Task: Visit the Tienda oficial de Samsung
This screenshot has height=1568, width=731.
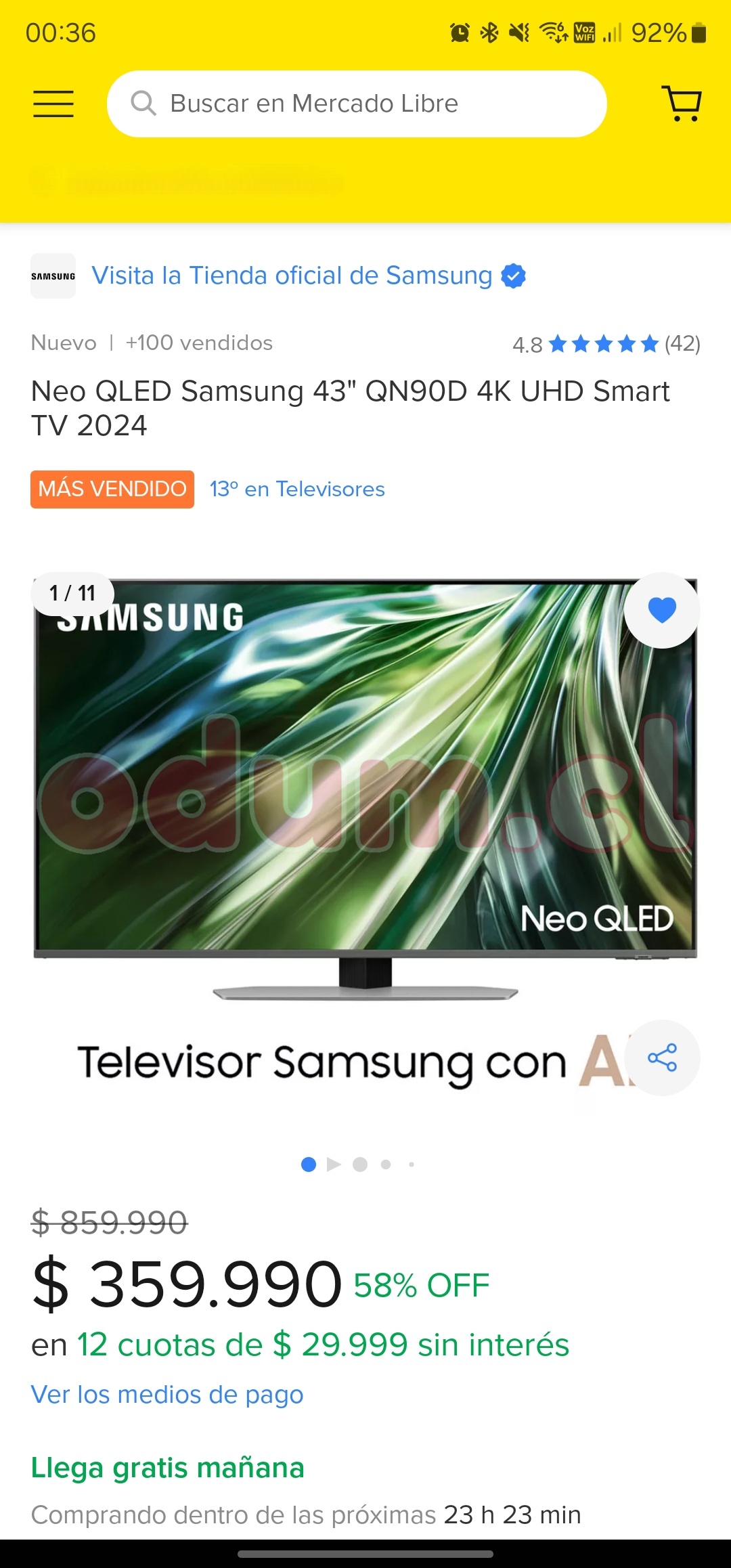Action: pyautogui.click(x=292, y=276)
